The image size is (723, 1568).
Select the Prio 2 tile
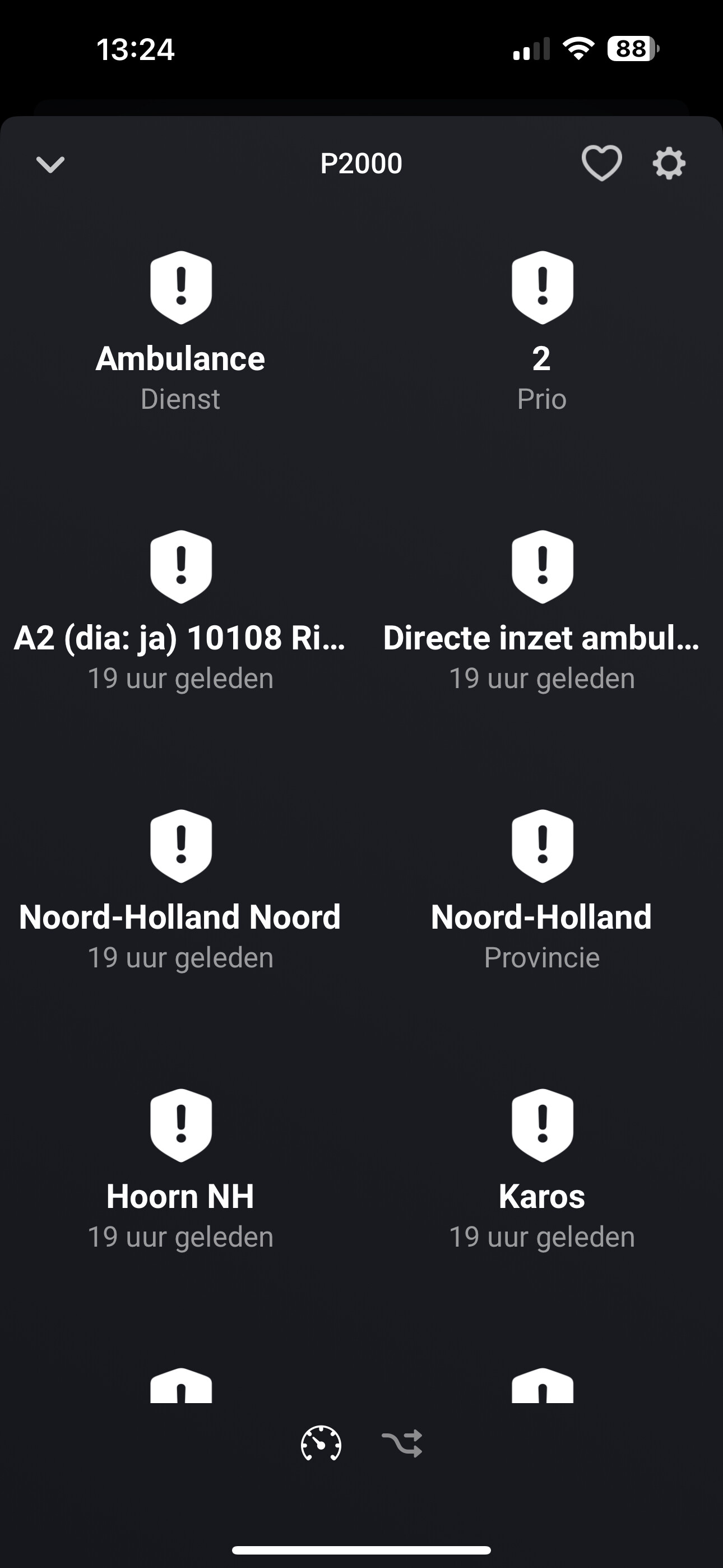coord(541,332)
